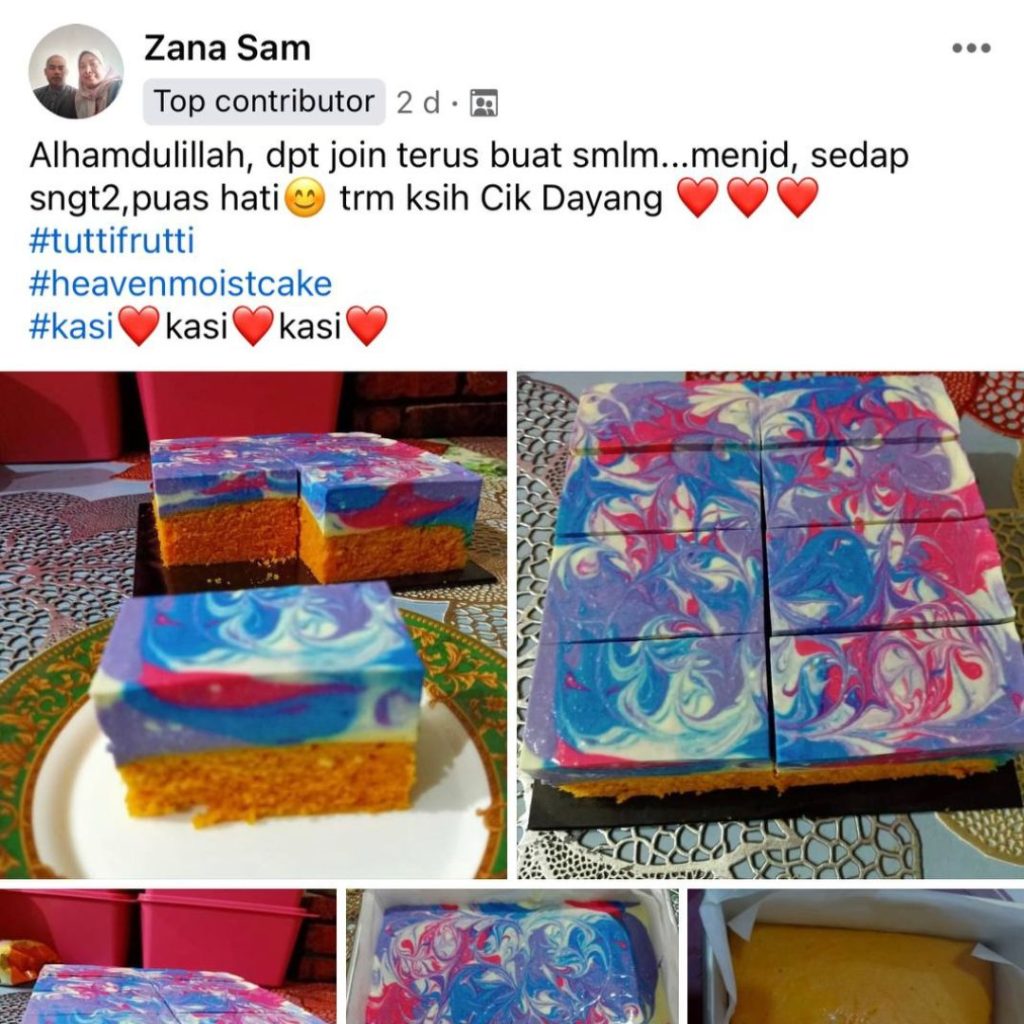Image resolution: width=1024 pixels, height=1024 pixels.
Task: Open Zana Sam's profile picture
Action: 76,72
